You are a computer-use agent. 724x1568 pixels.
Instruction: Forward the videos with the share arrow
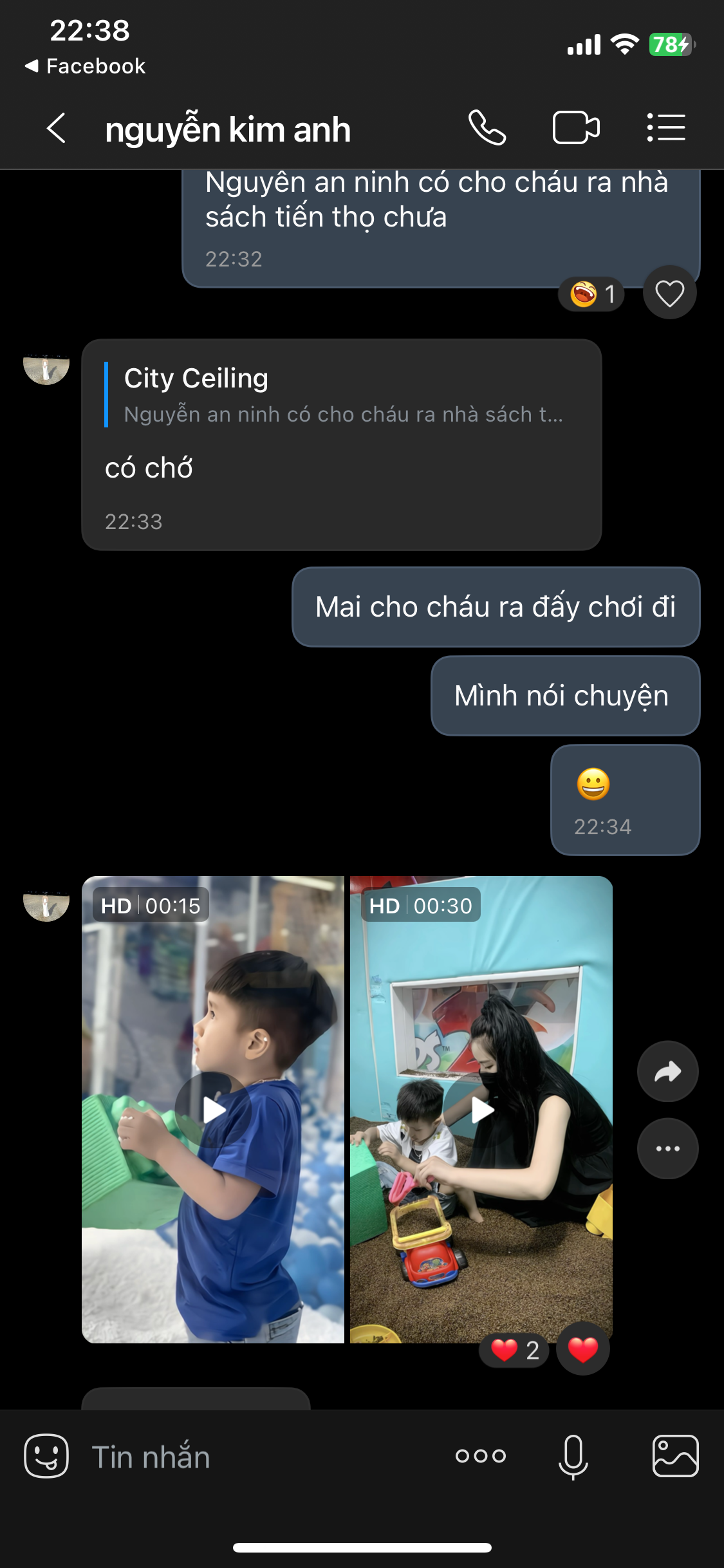pyautogui.click(x=667, y=1072)
